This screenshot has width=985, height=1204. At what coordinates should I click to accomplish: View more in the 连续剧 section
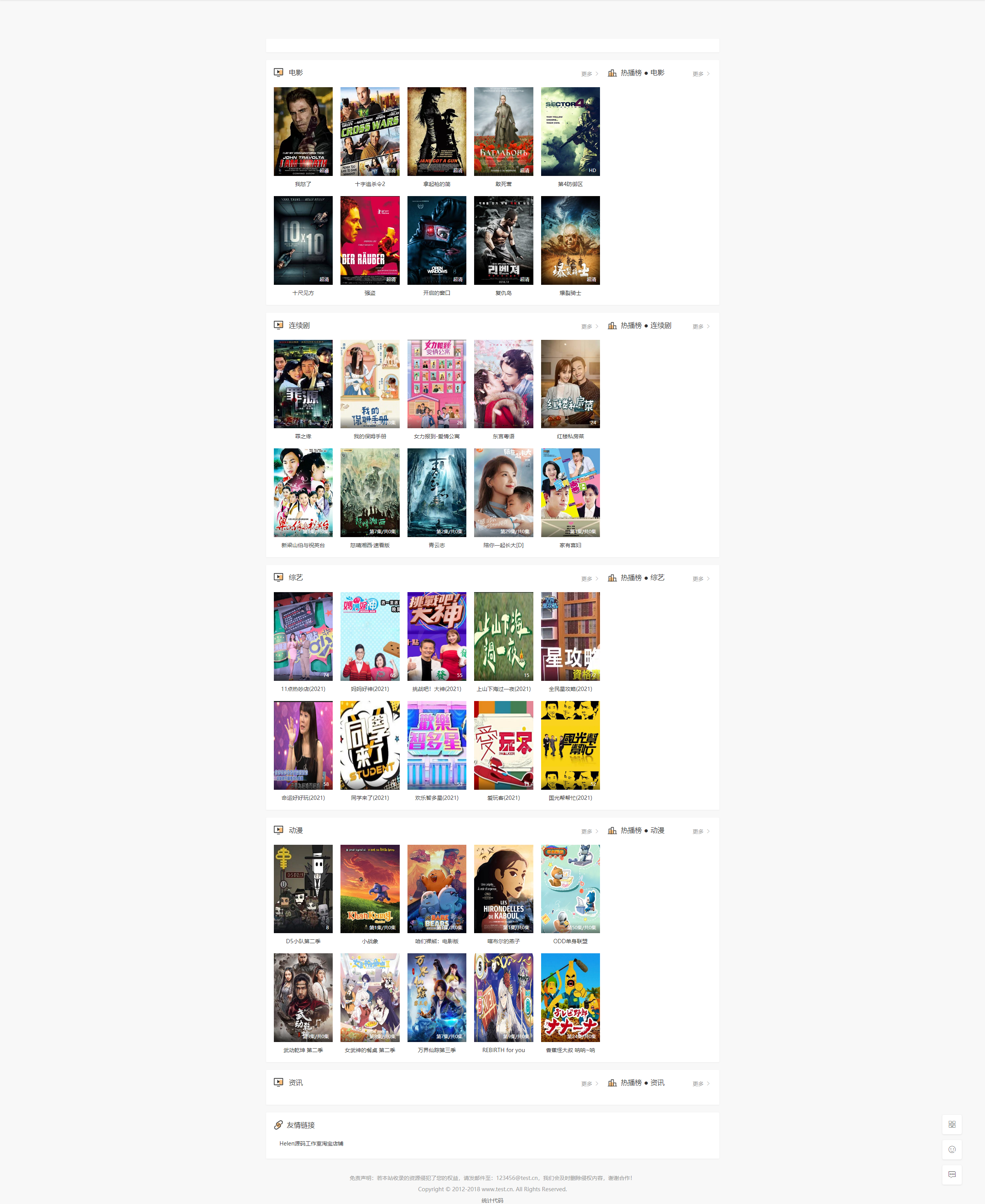coord(589,326)
